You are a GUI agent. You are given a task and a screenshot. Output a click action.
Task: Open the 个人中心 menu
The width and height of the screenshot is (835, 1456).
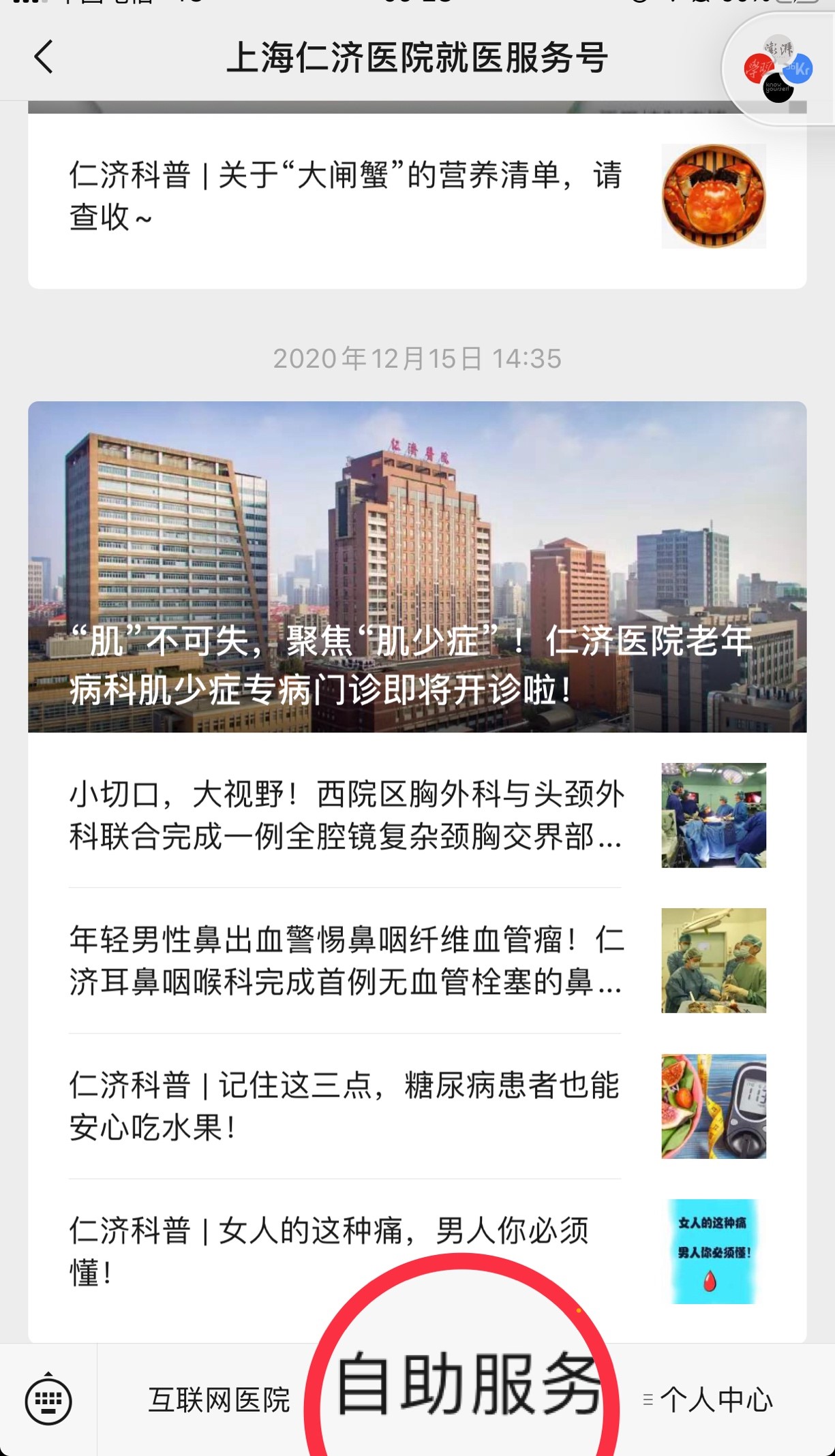point(709,1400)
